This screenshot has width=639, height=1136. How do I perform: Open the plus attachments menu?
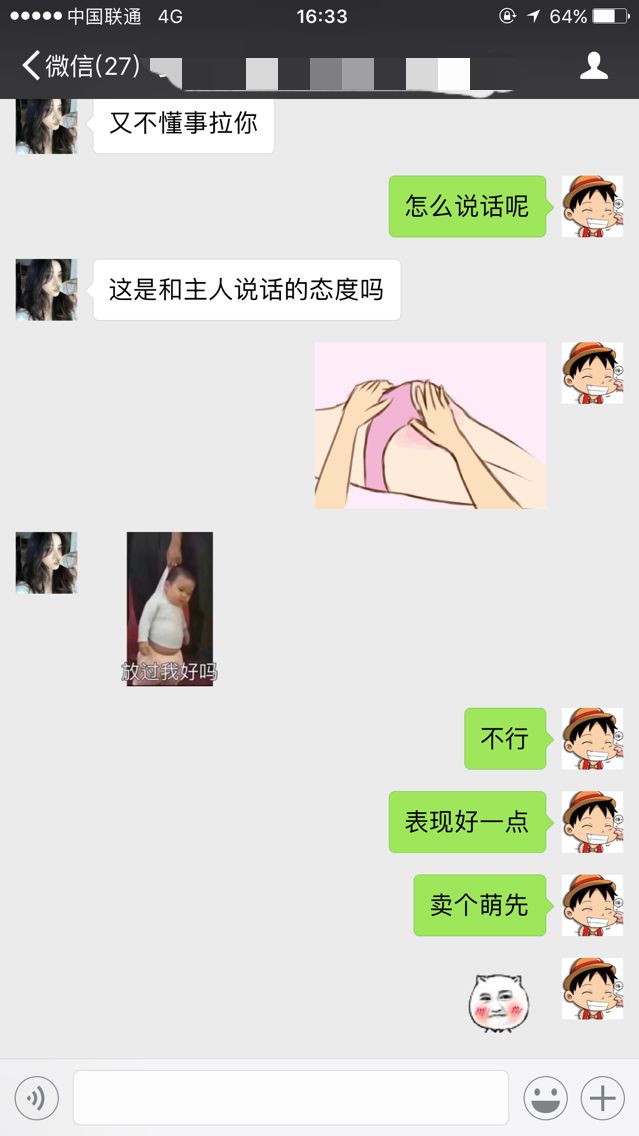(x=602, y=1098)
